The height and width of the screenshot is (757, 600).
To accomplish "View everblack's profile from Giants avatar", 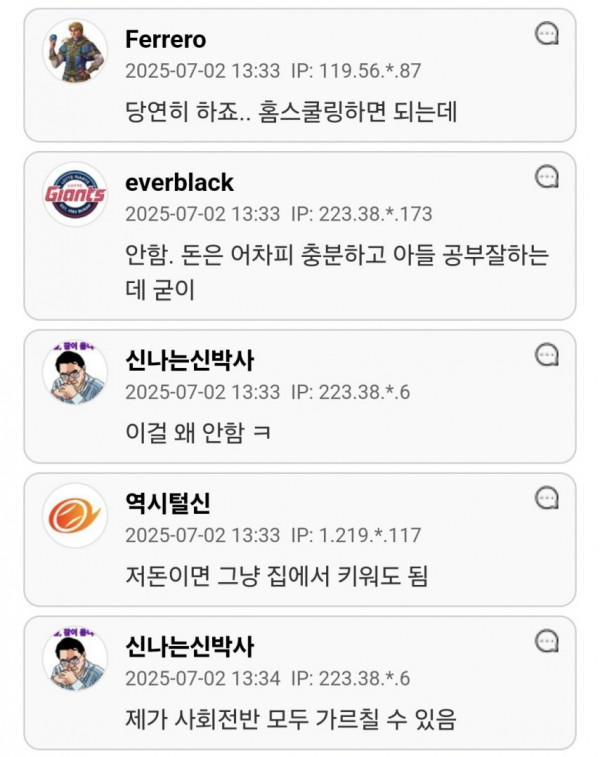I will tap(75, 194).
